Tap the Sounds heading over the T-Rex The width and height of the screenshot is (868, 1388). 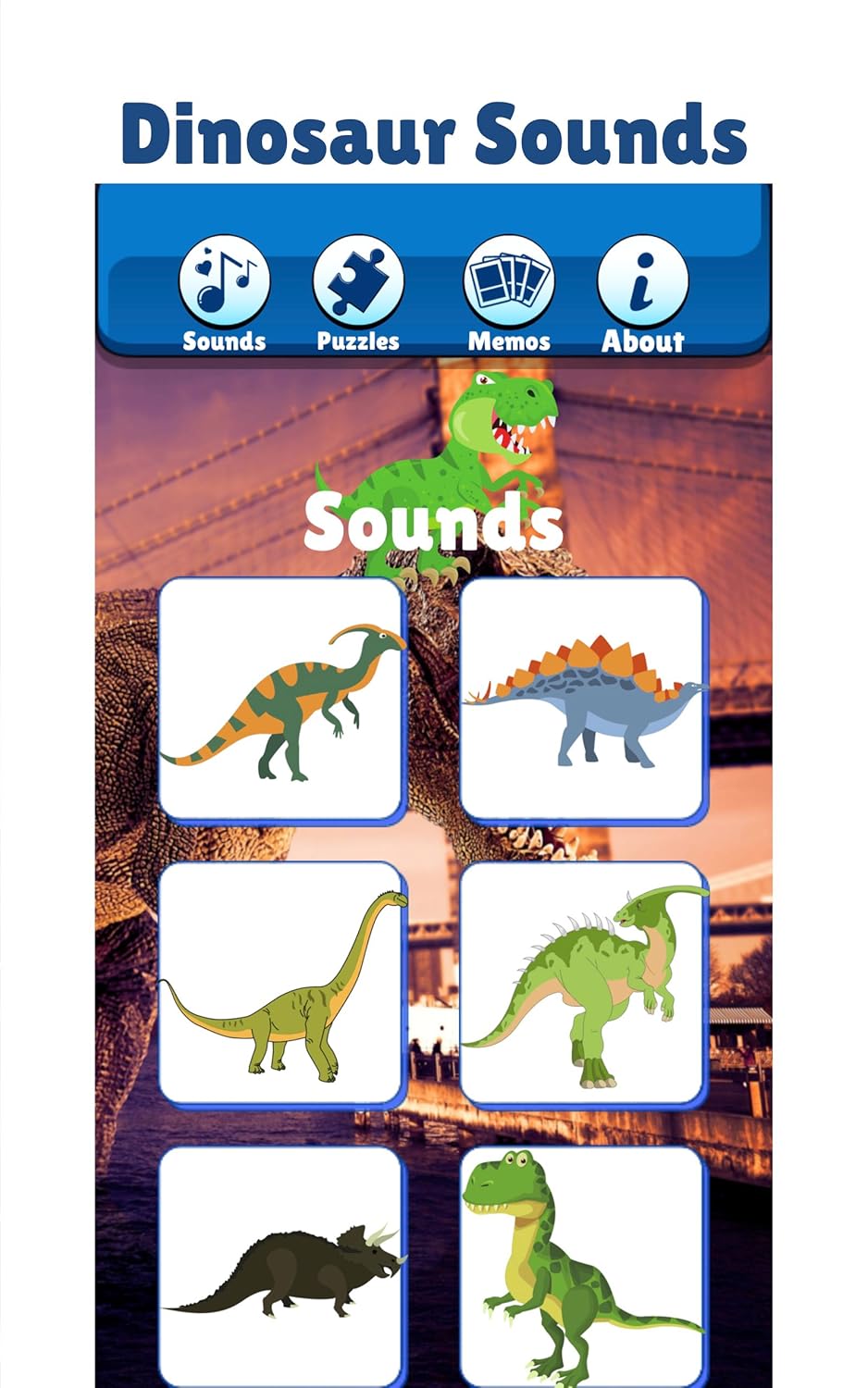[434, 525]
